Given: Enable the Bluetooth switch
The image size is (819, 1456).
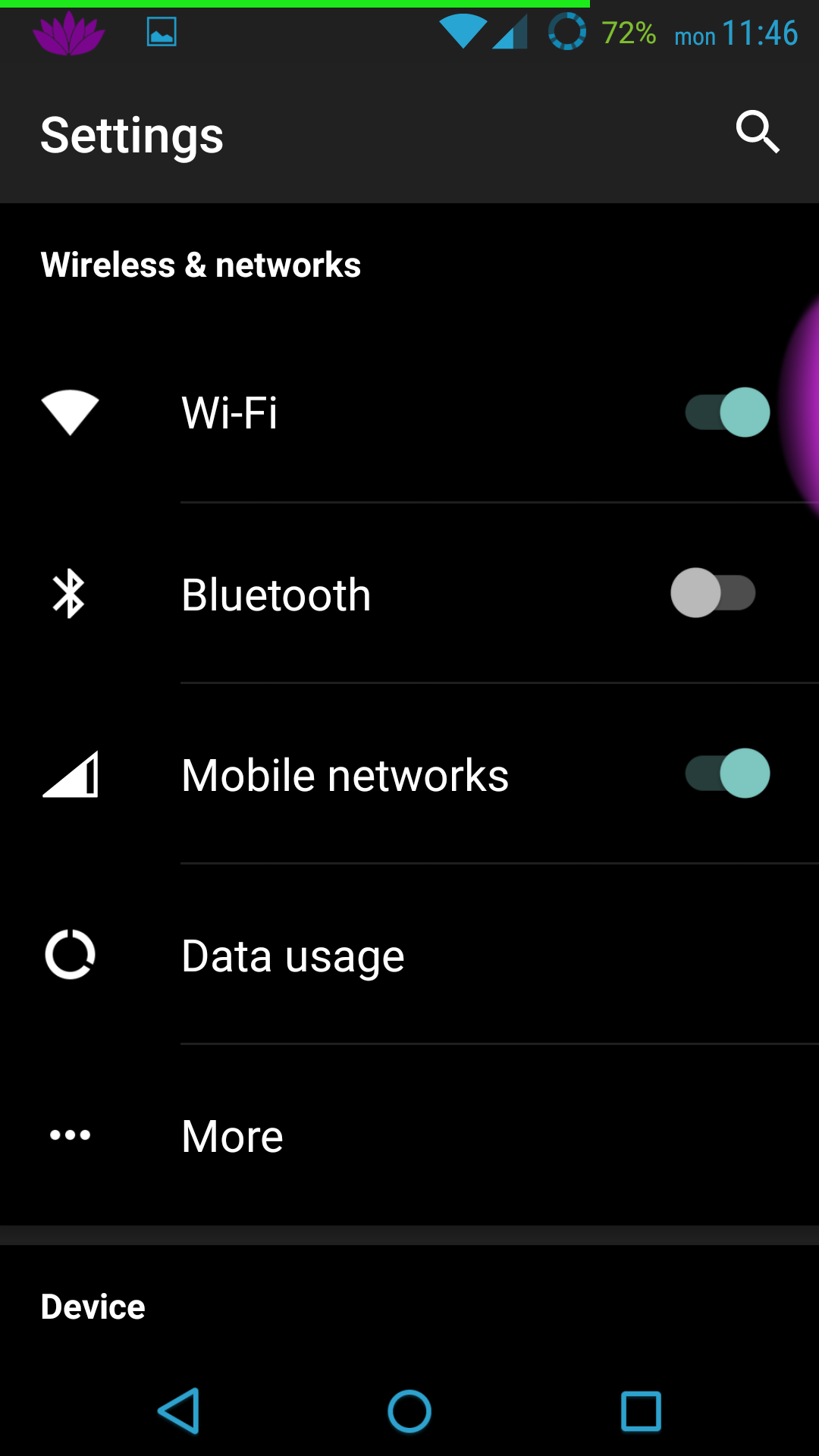Looking at the screenshot, I should pyautogui.click(x=713, y=593).
